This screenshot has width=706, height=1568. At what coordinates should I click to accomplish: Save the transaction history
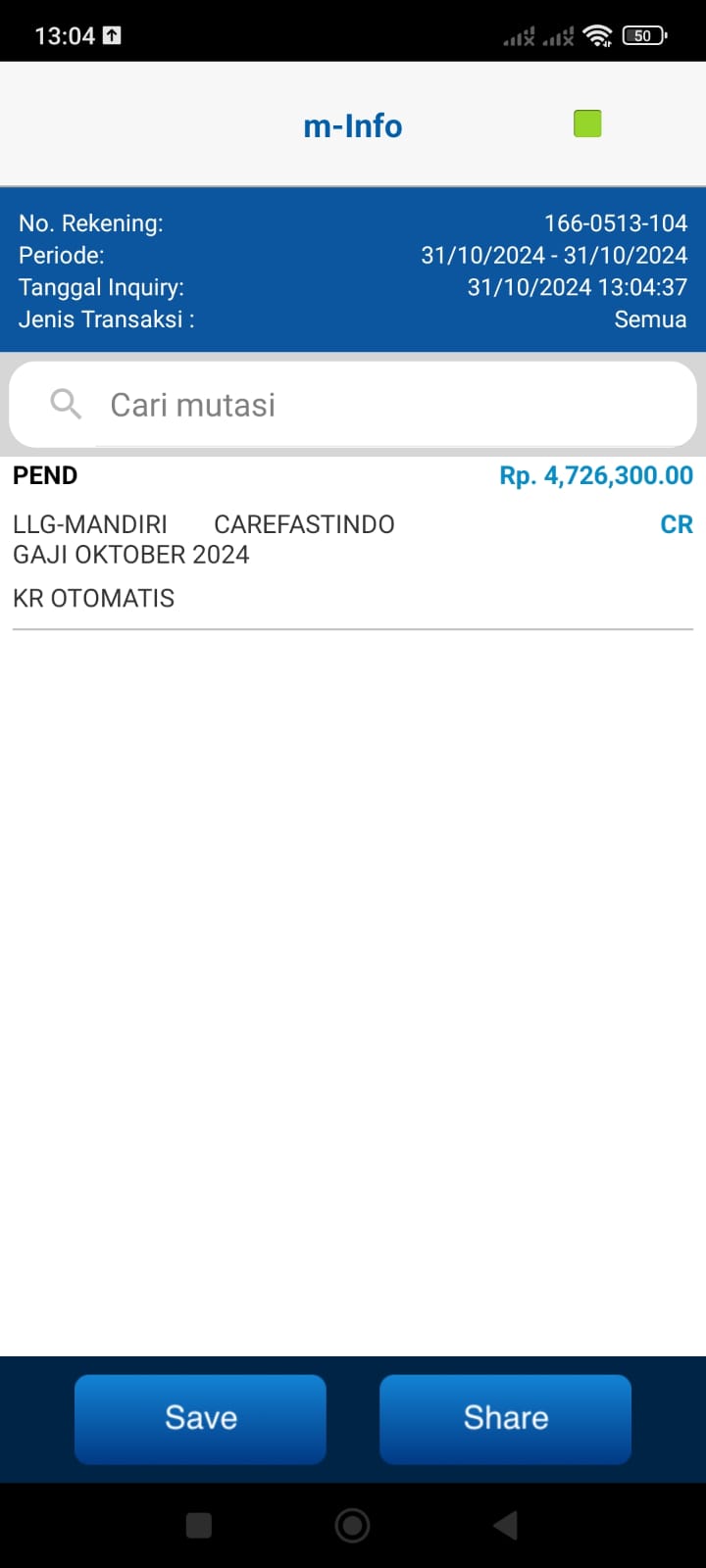[x=200, y=1418]
